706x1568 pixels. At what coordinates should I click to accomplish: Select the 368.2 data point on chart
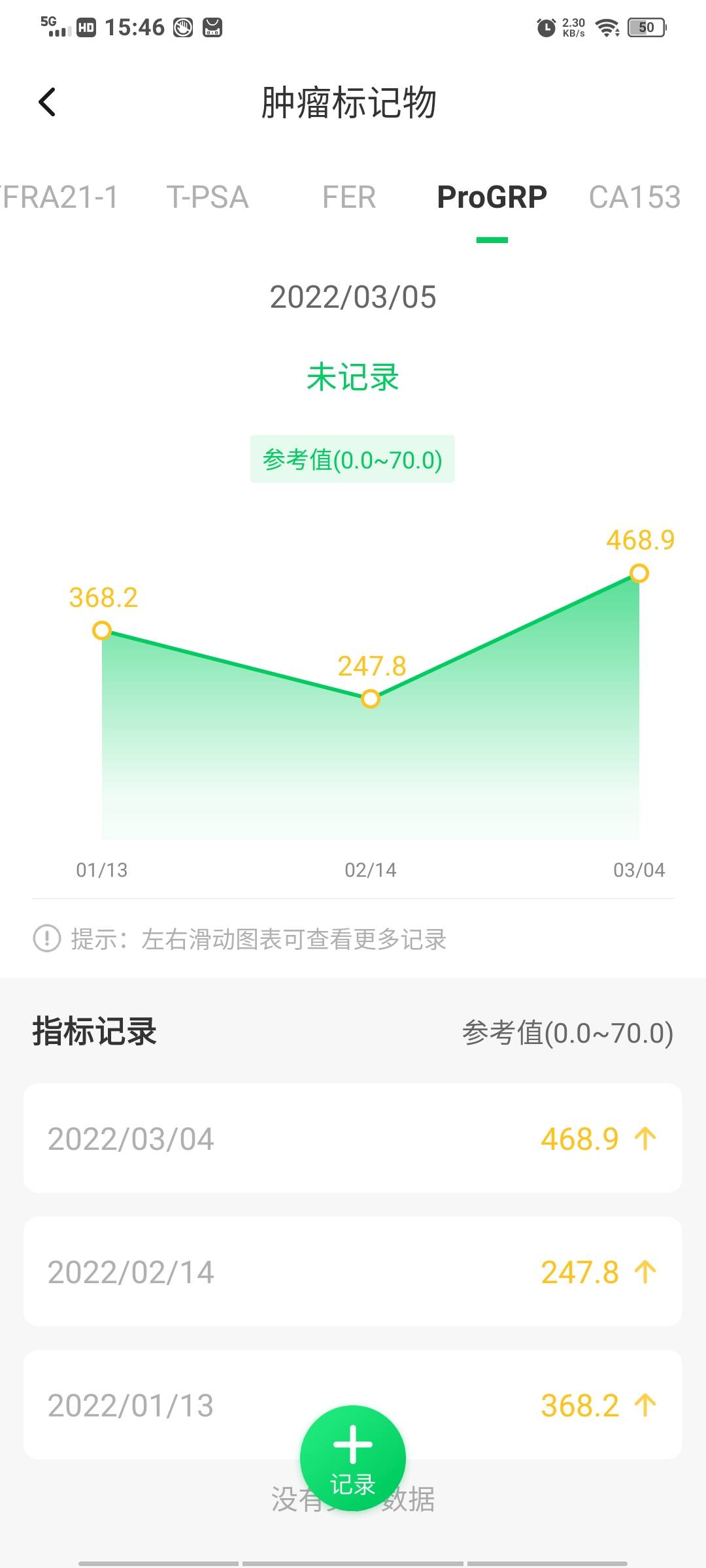click(101, 630)
